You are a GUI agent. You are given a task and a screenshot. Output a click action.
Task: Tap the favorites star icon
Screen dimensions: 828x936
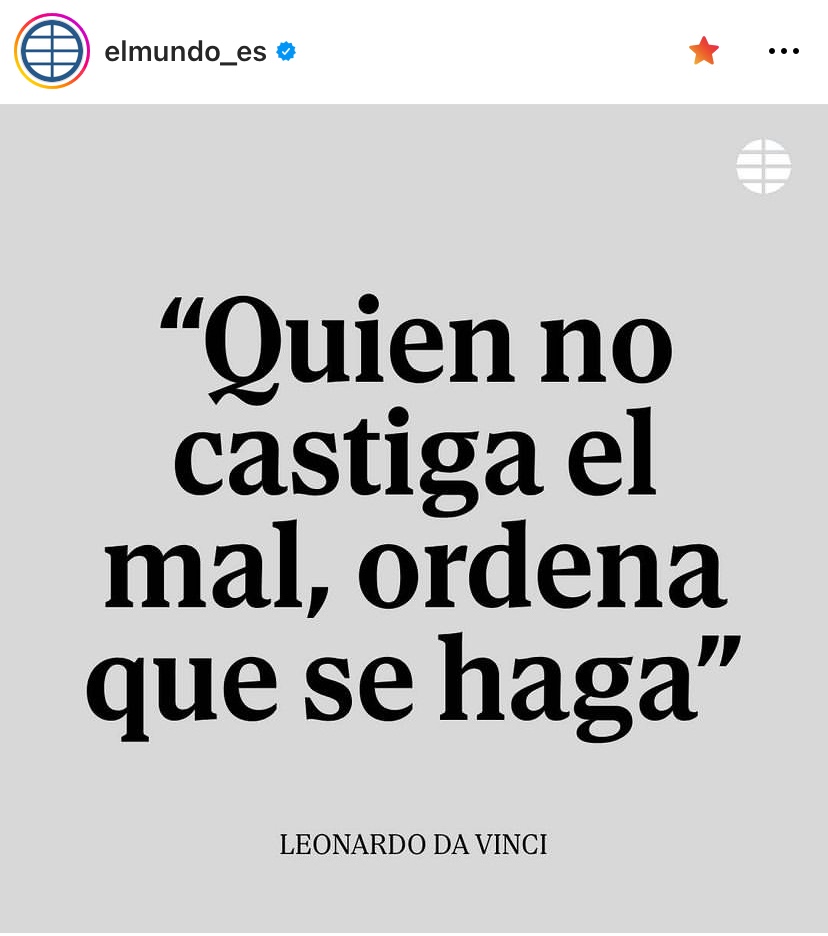point(704,51)
